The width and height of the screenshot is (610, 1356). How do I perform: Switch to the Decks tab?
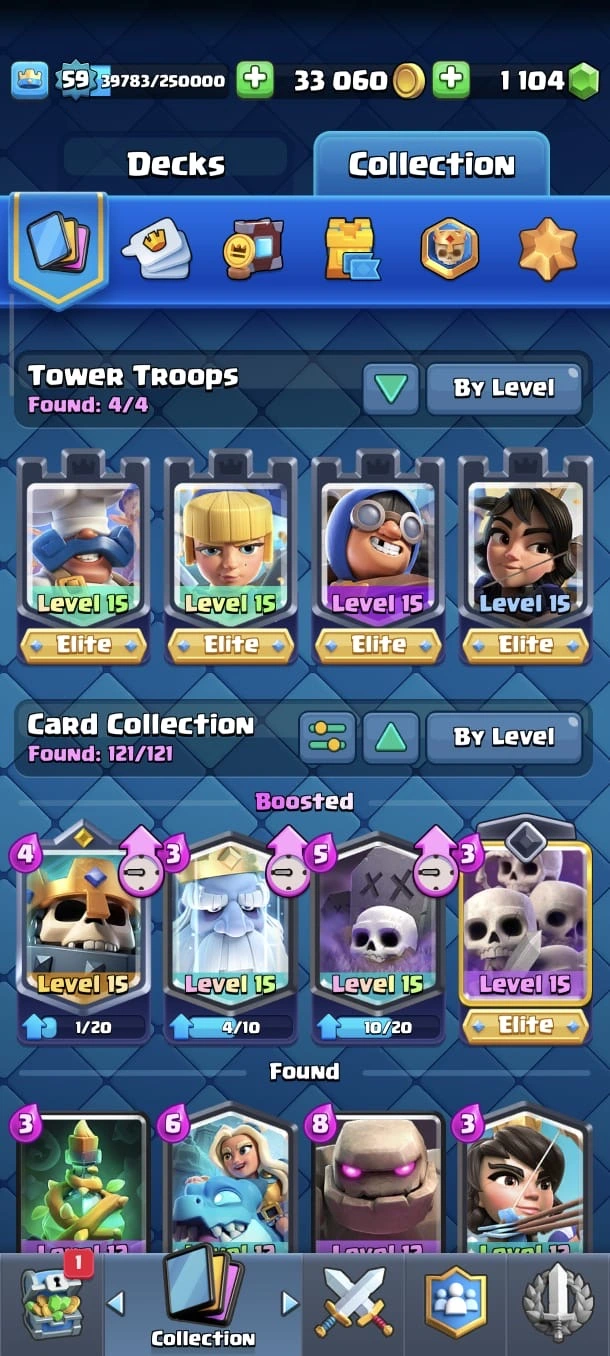[x=176, y=163]
